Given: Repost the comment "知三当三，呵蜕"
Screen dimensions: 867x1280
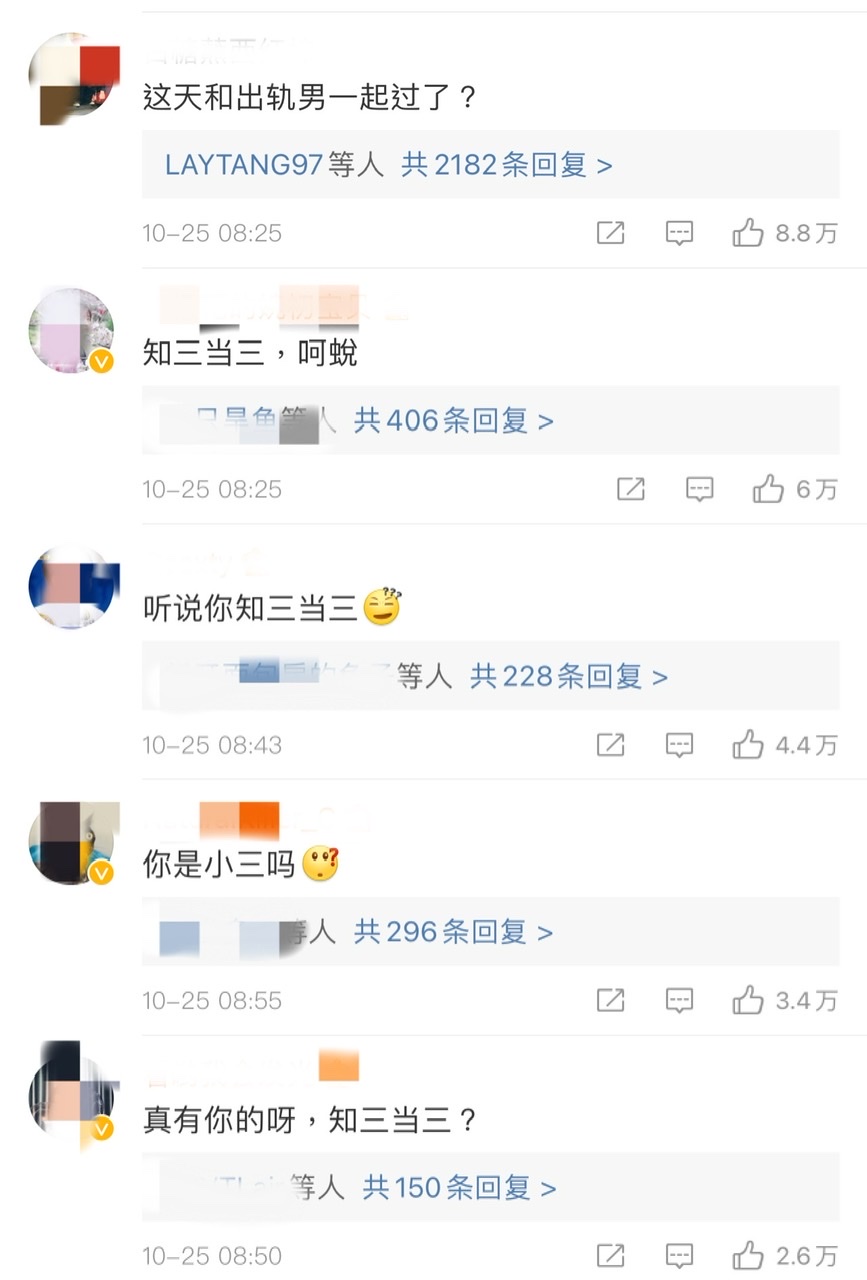Looking at the screenshot, I should 630,490.
